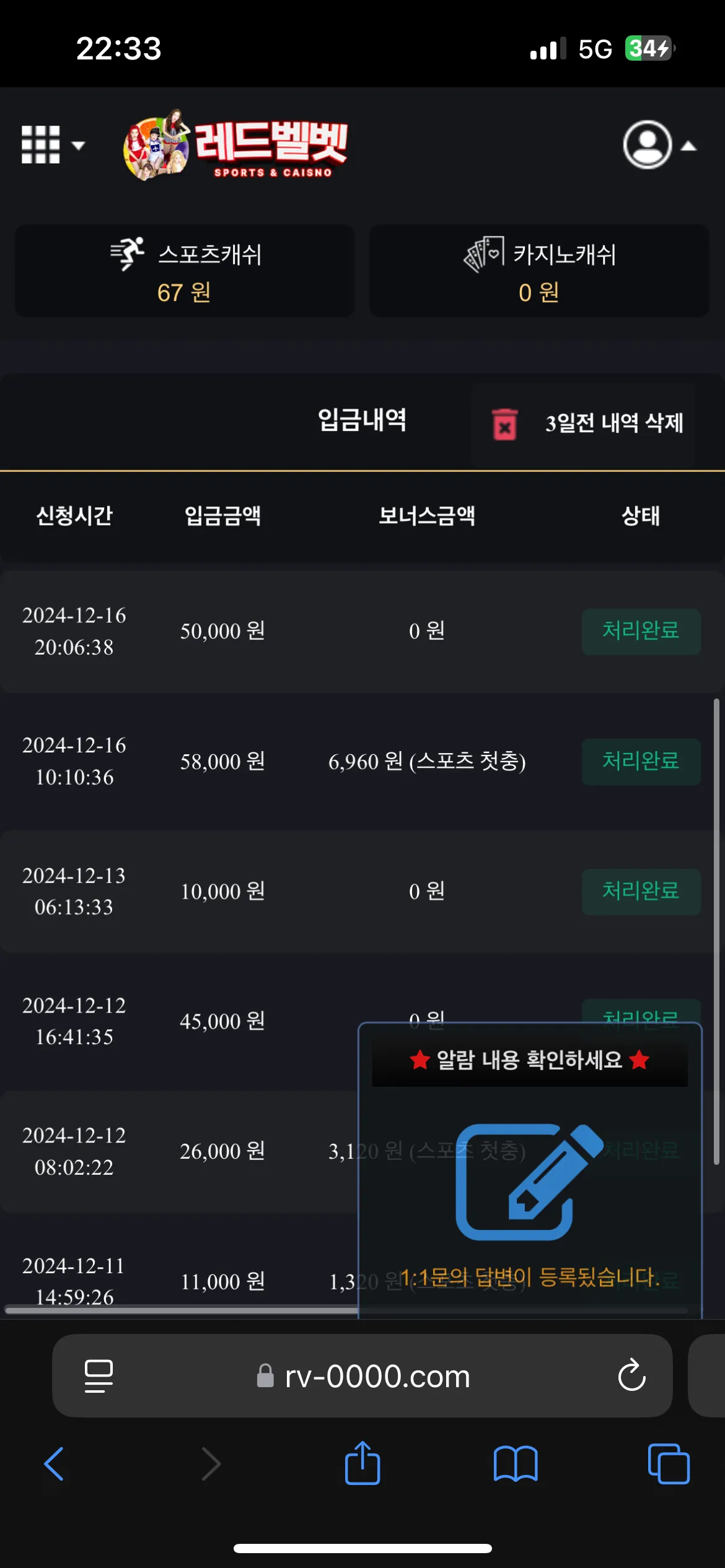The width and height of the screenshot is (725, 1568).
Task: Open Safari bookmarks
Action: tap(516, 1464)
